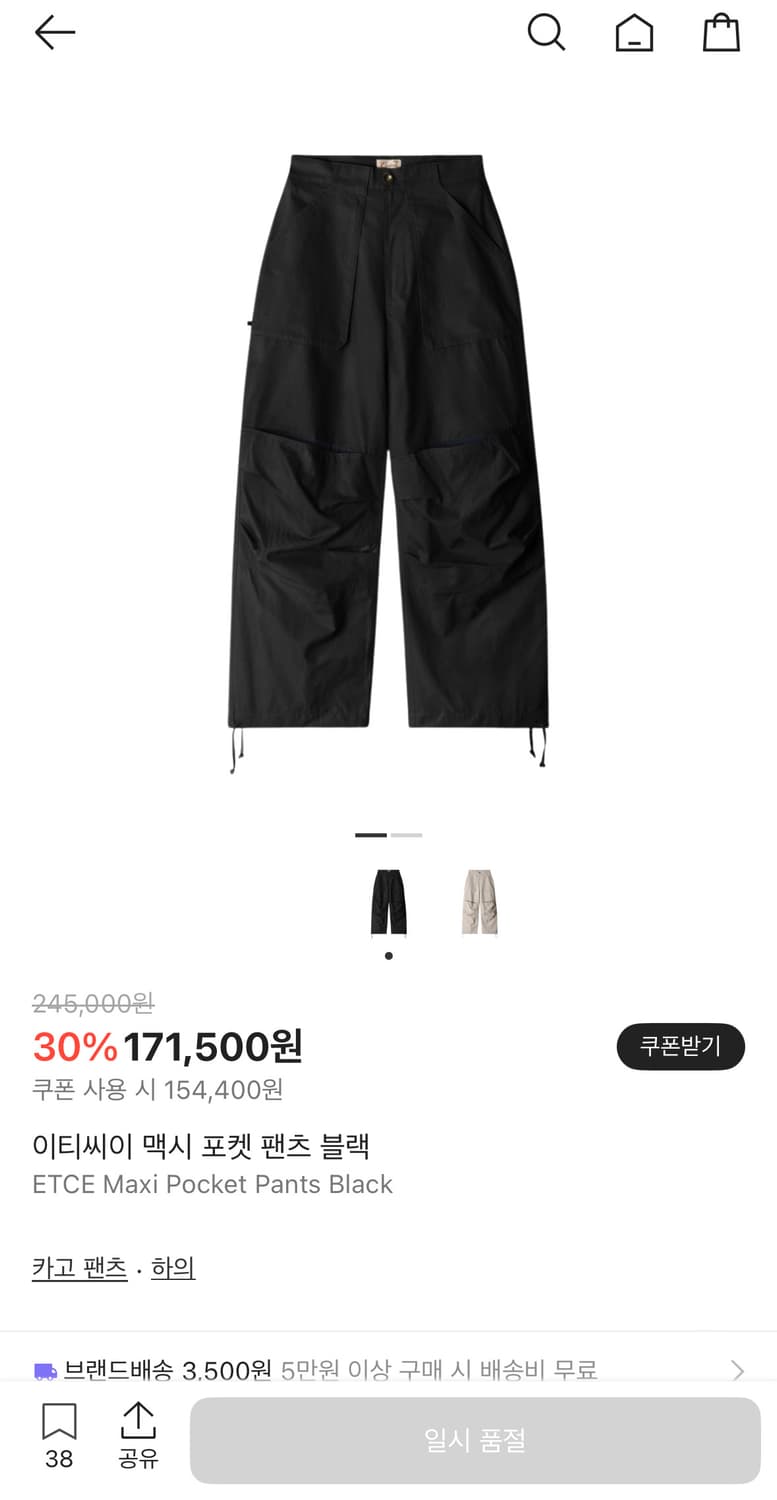The width and height of the screenshot is (777, 1500).
Task: Select the black pants thumbnail
Action: (x=388, y=901)
